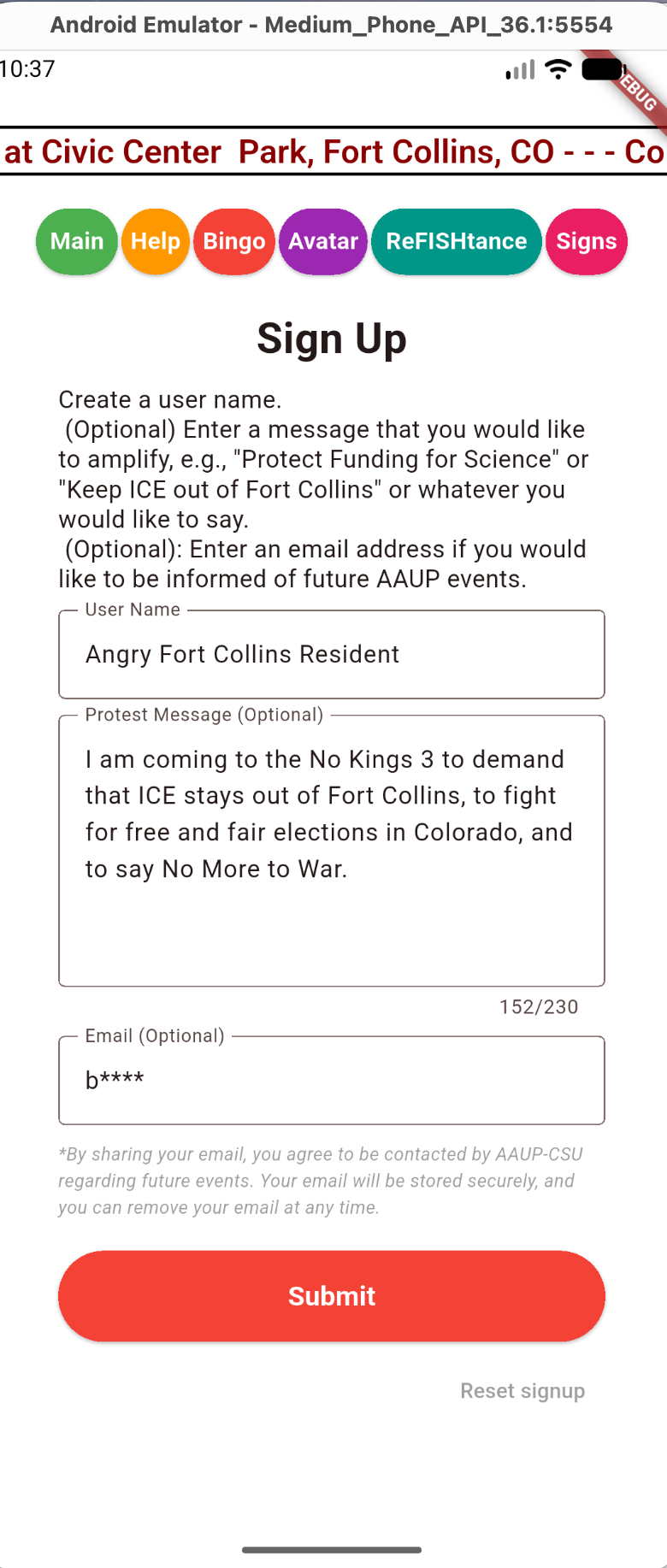This screenshot has height=1568, width=667.
Task: Click the Wi-Fi status bar icon
Action: 557,69
